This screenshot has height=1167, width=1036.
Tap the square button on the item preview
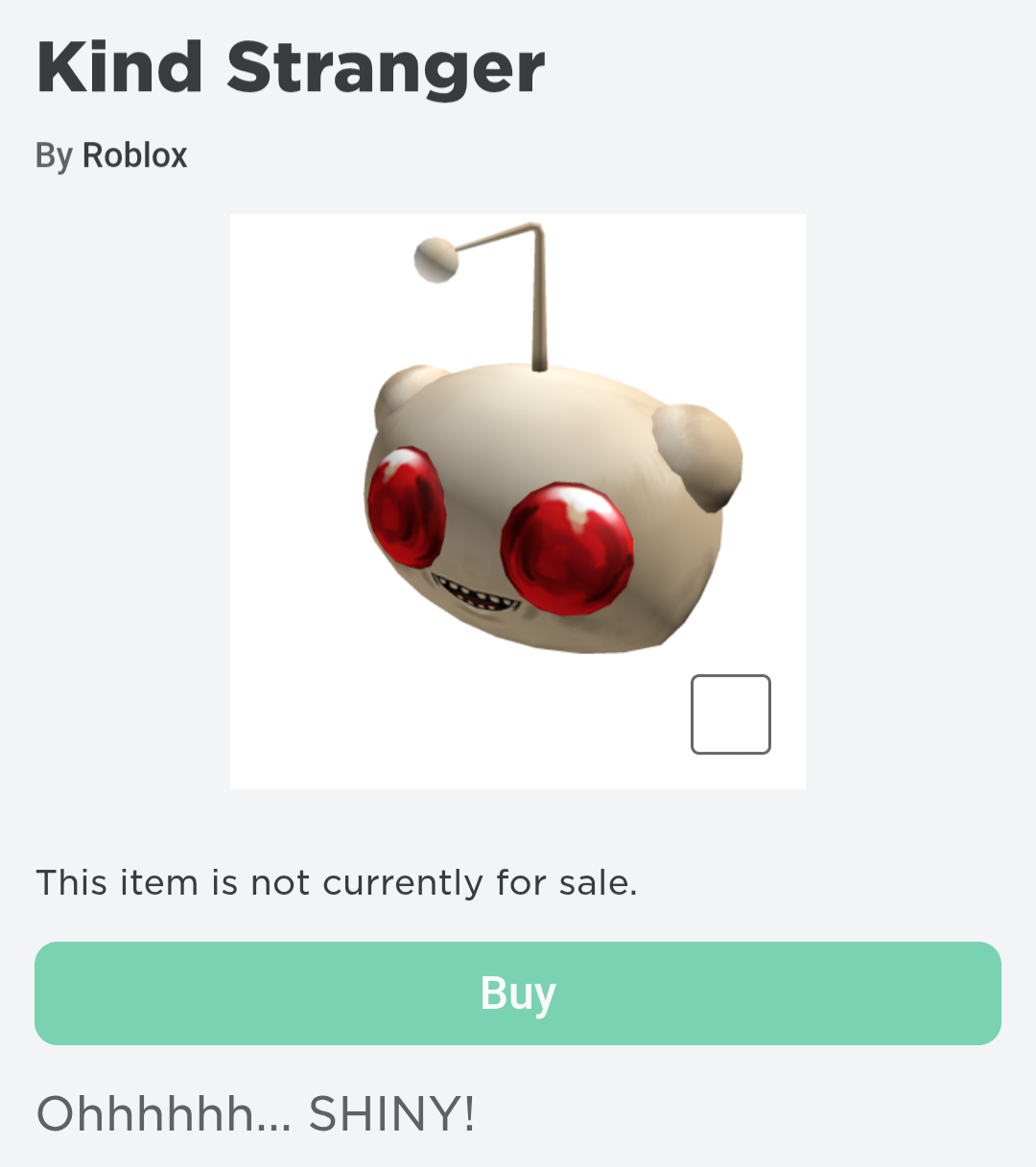[731, 714]
